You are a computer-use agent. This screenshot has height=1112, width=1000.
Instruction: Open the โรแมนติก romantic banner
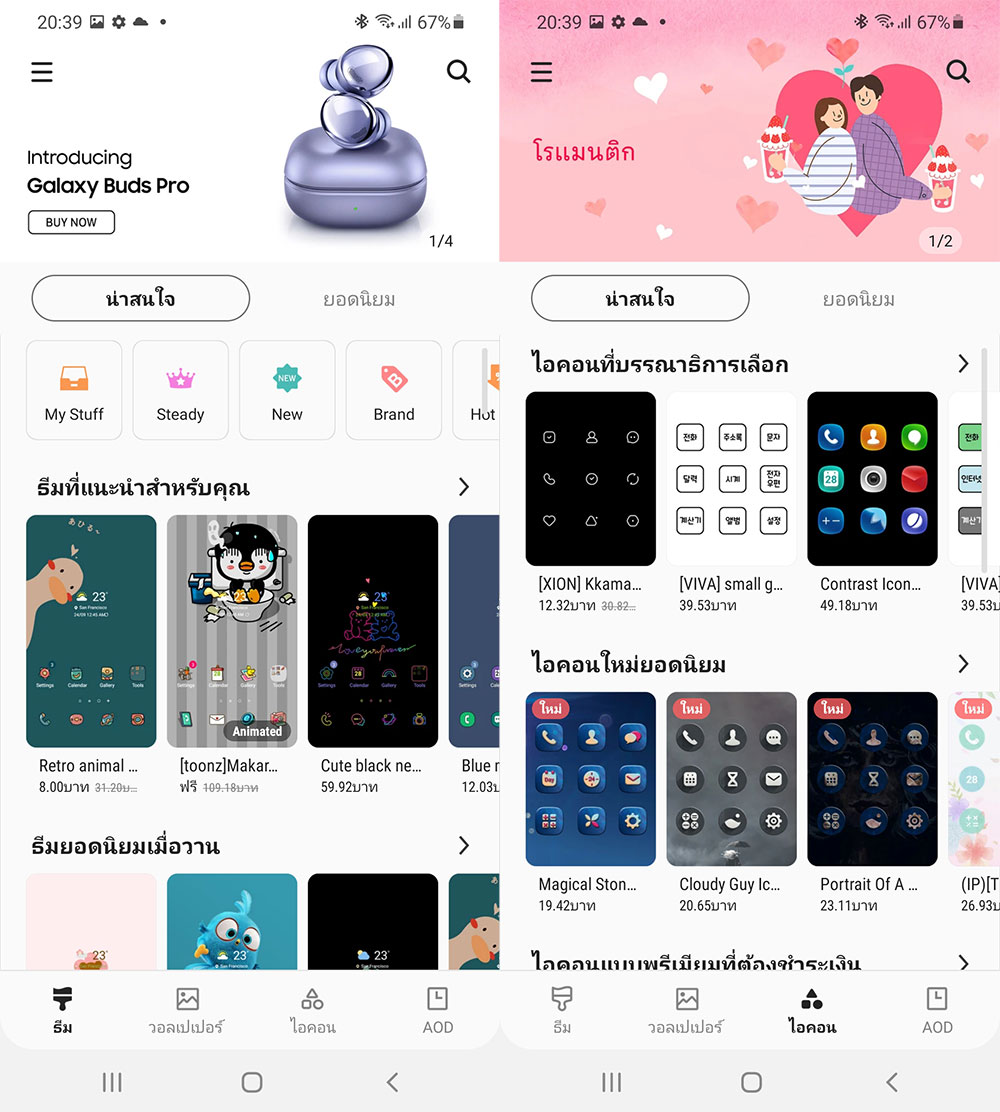click(x=750, y=150)
